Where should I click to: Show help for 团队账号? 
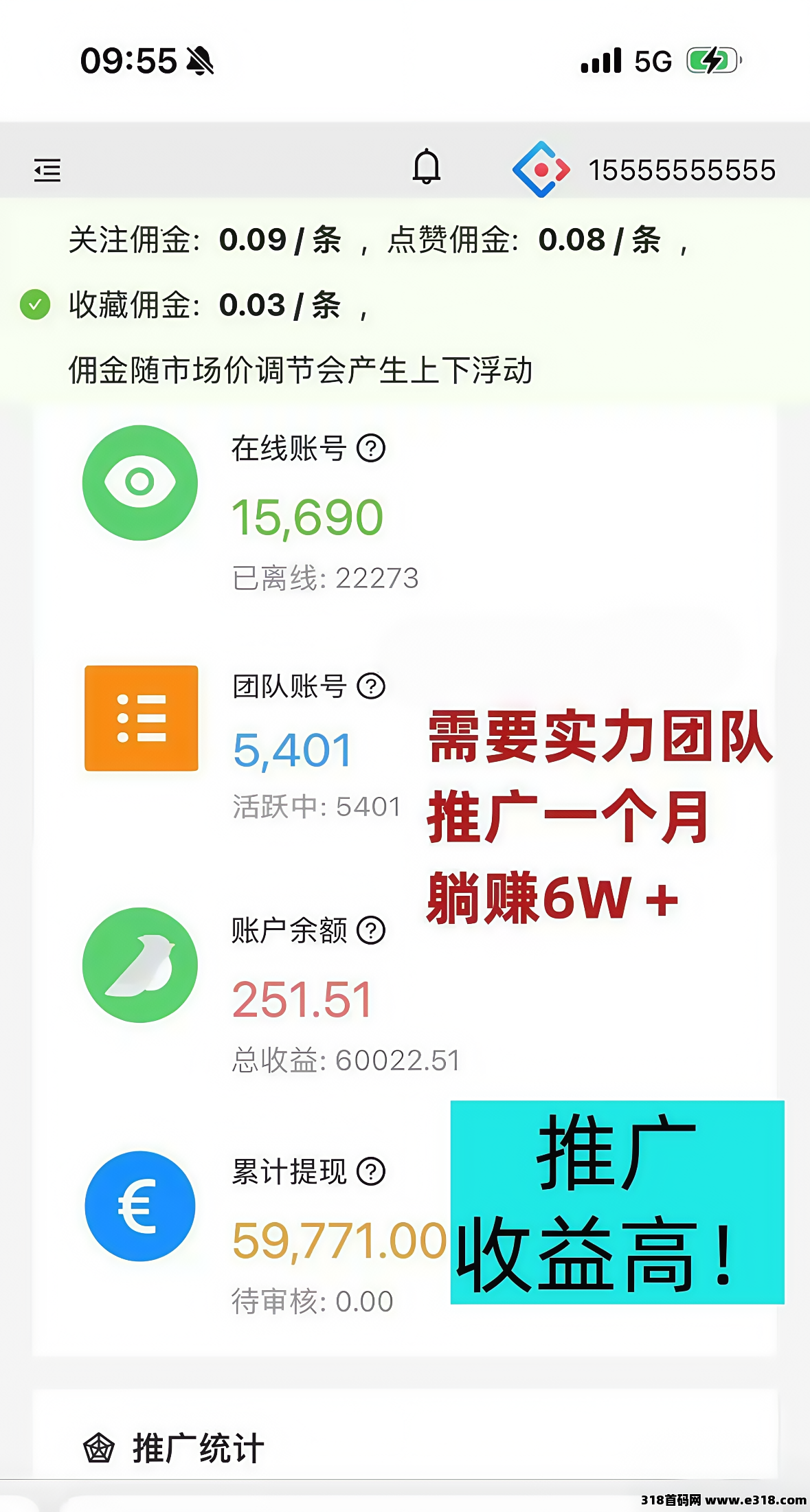(x=371, y=686)
